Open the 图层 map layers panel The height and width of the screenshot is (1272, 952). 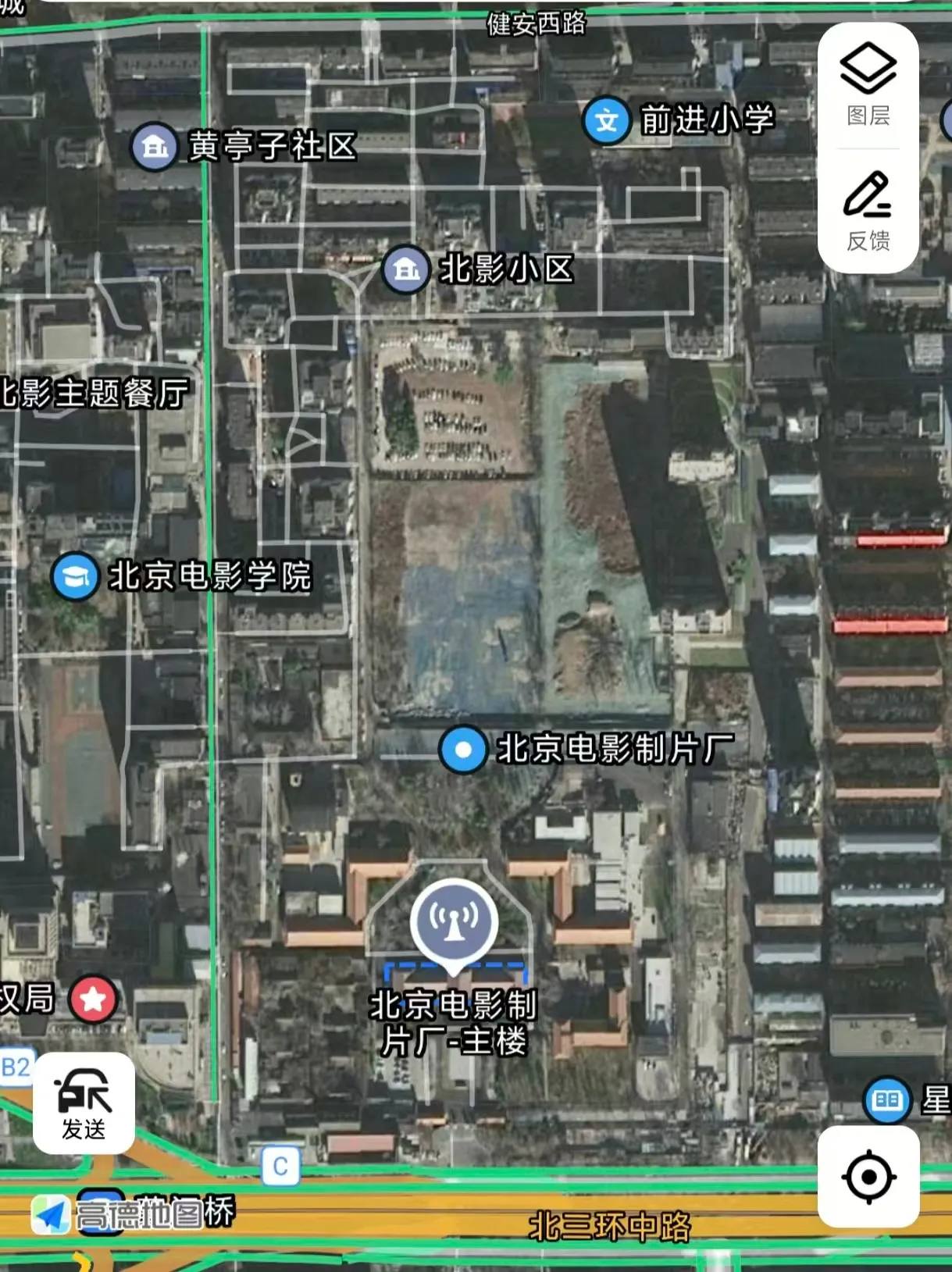[868, 84]
